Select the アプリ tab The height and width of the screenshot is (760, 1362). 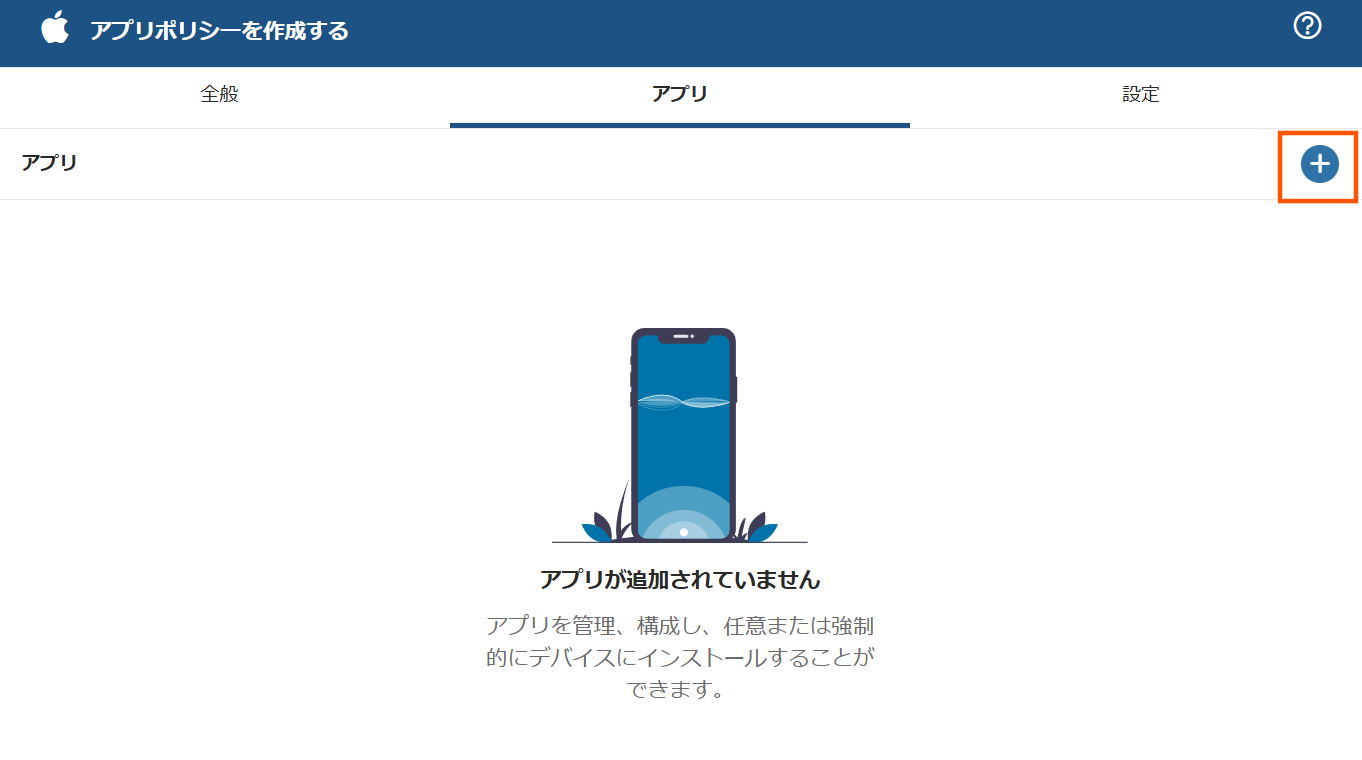coord(680,95)
